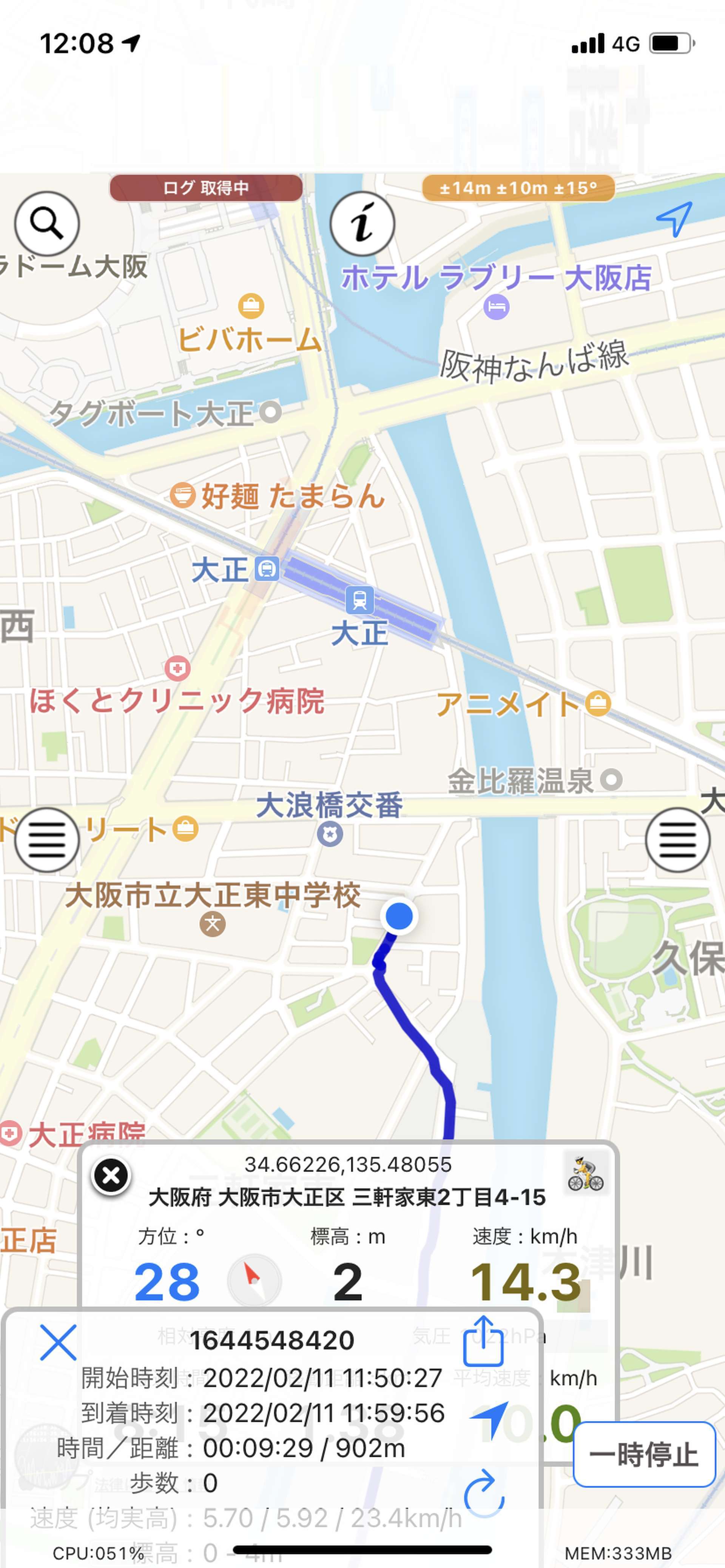This screenshot has width=725, height=1568.
Task: Pause logging with 一時停止 button
Action: [x=644, y=1455]
